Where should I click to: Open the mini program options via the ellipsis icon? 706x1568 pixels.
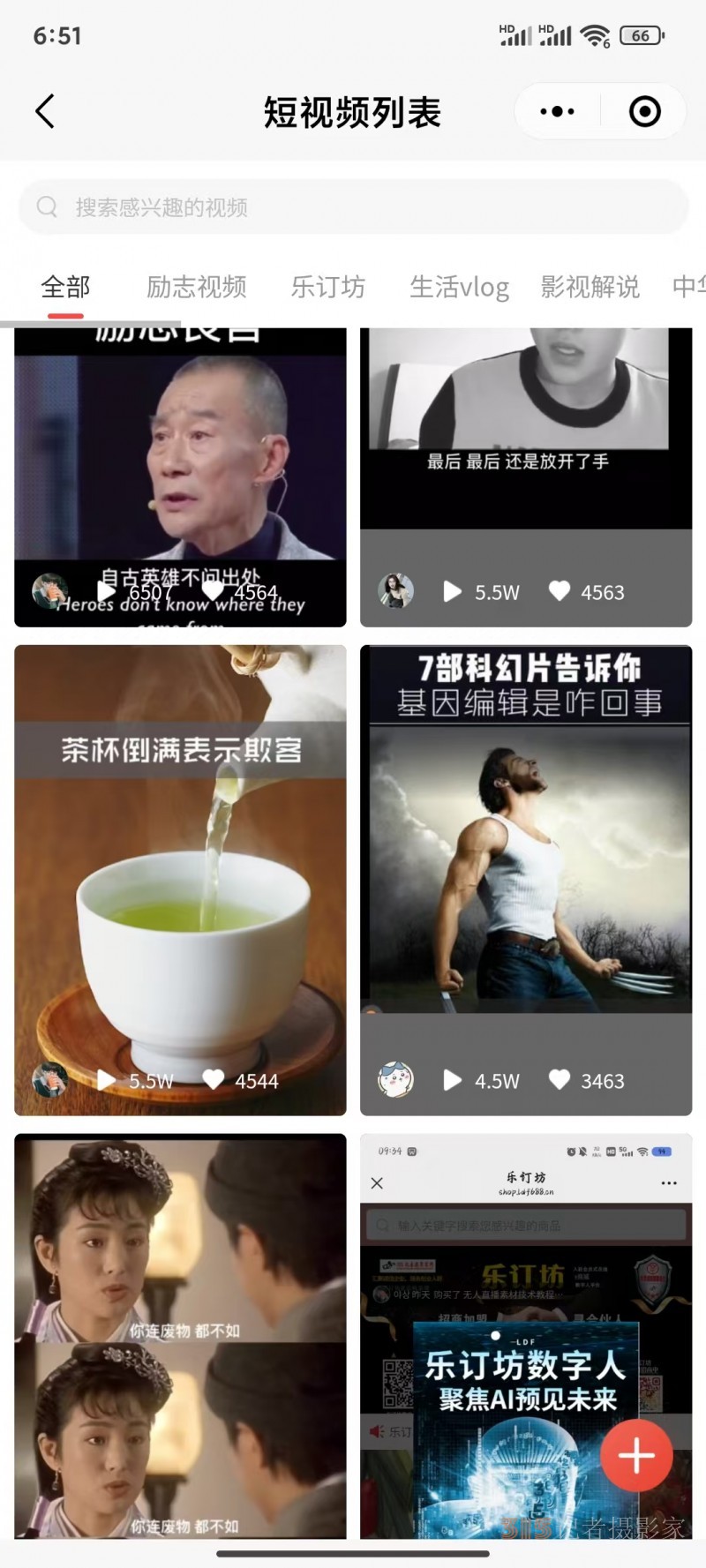555,111
